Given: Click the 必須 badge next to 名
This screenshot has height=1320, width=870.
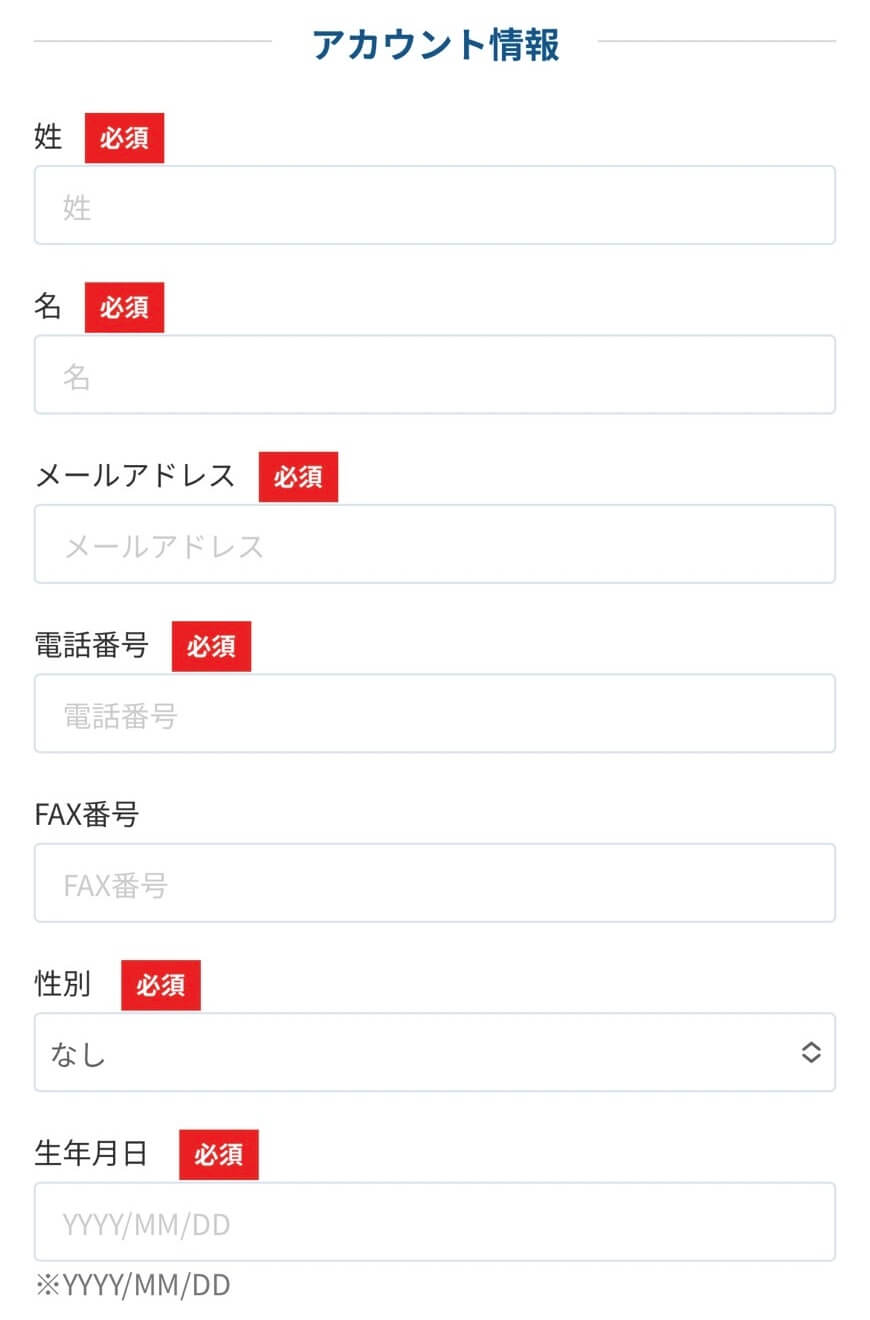Looking at the screenshot, I should 124,307.
